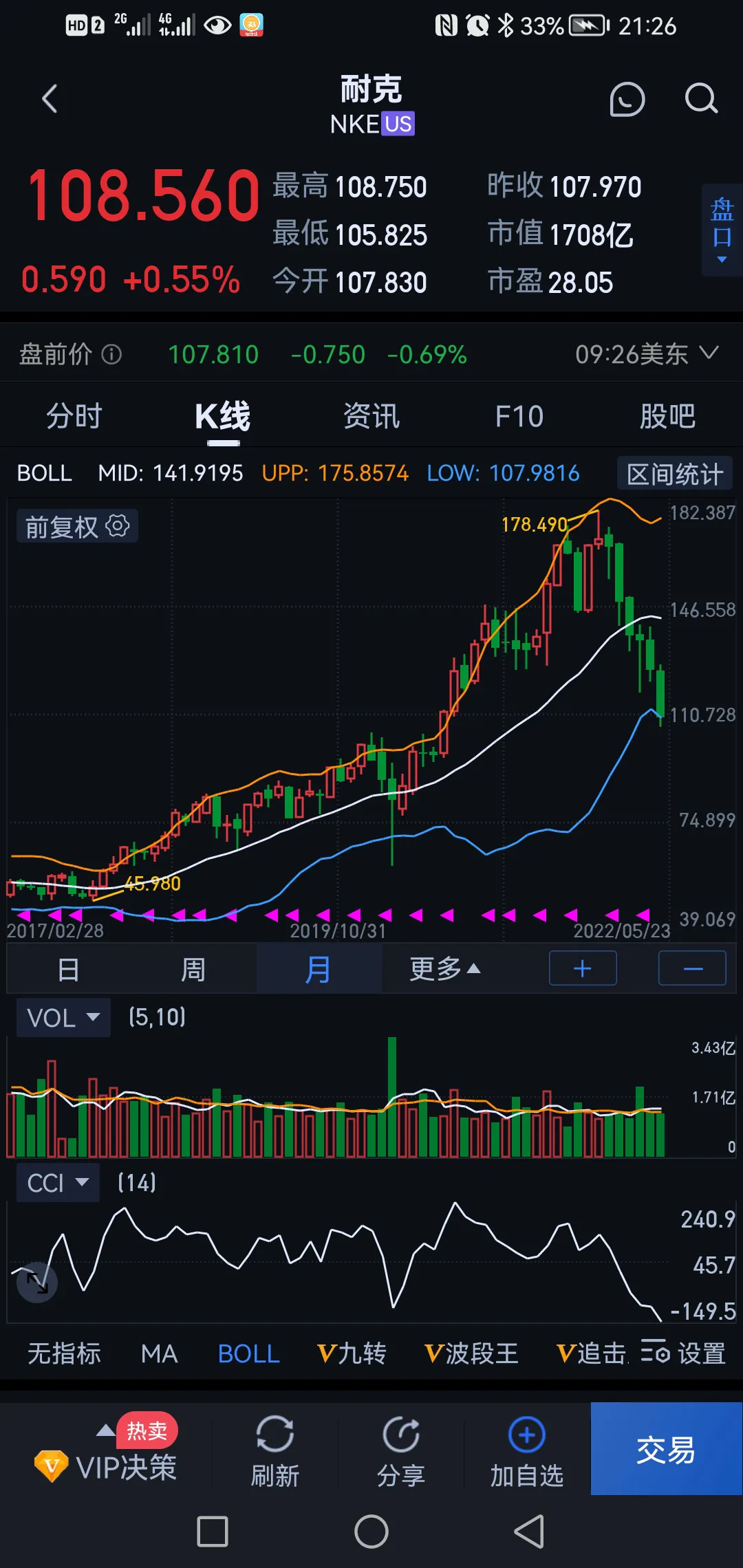
Task: Open the chat message icon
Action: 627,100
